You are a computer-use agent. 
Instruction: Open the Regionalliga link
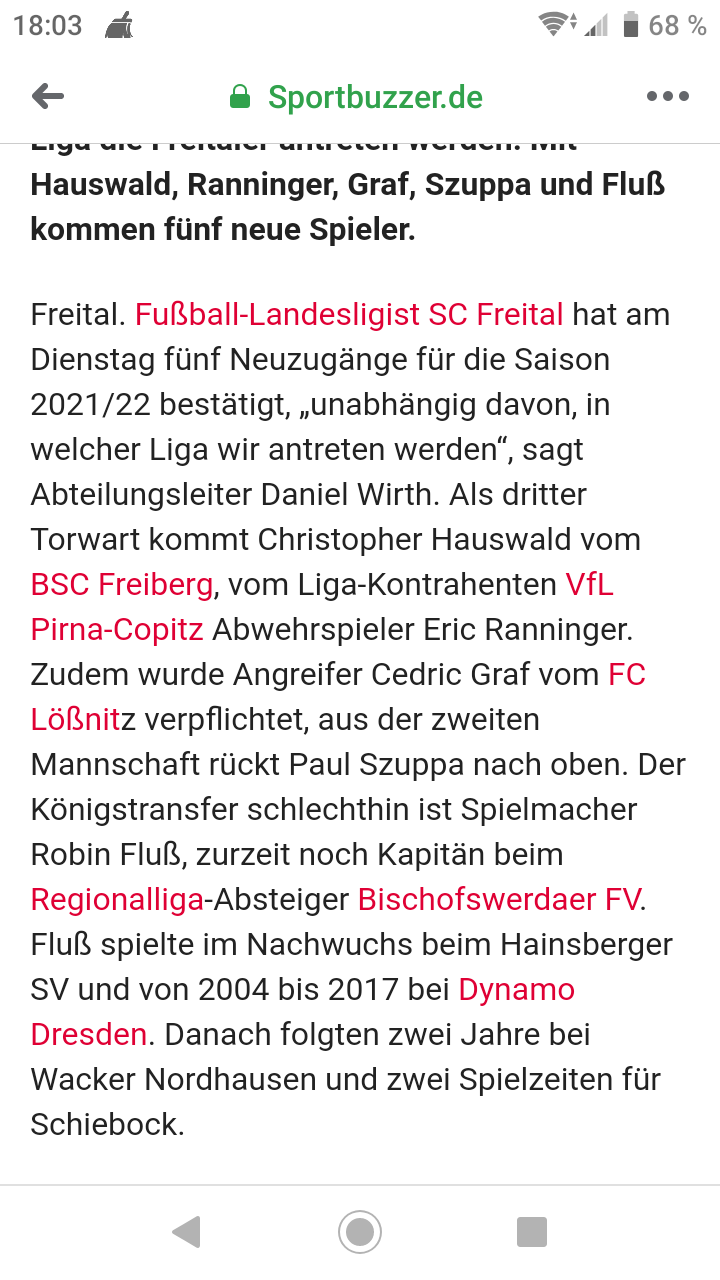pyautogui.click(x=117, y=899)
